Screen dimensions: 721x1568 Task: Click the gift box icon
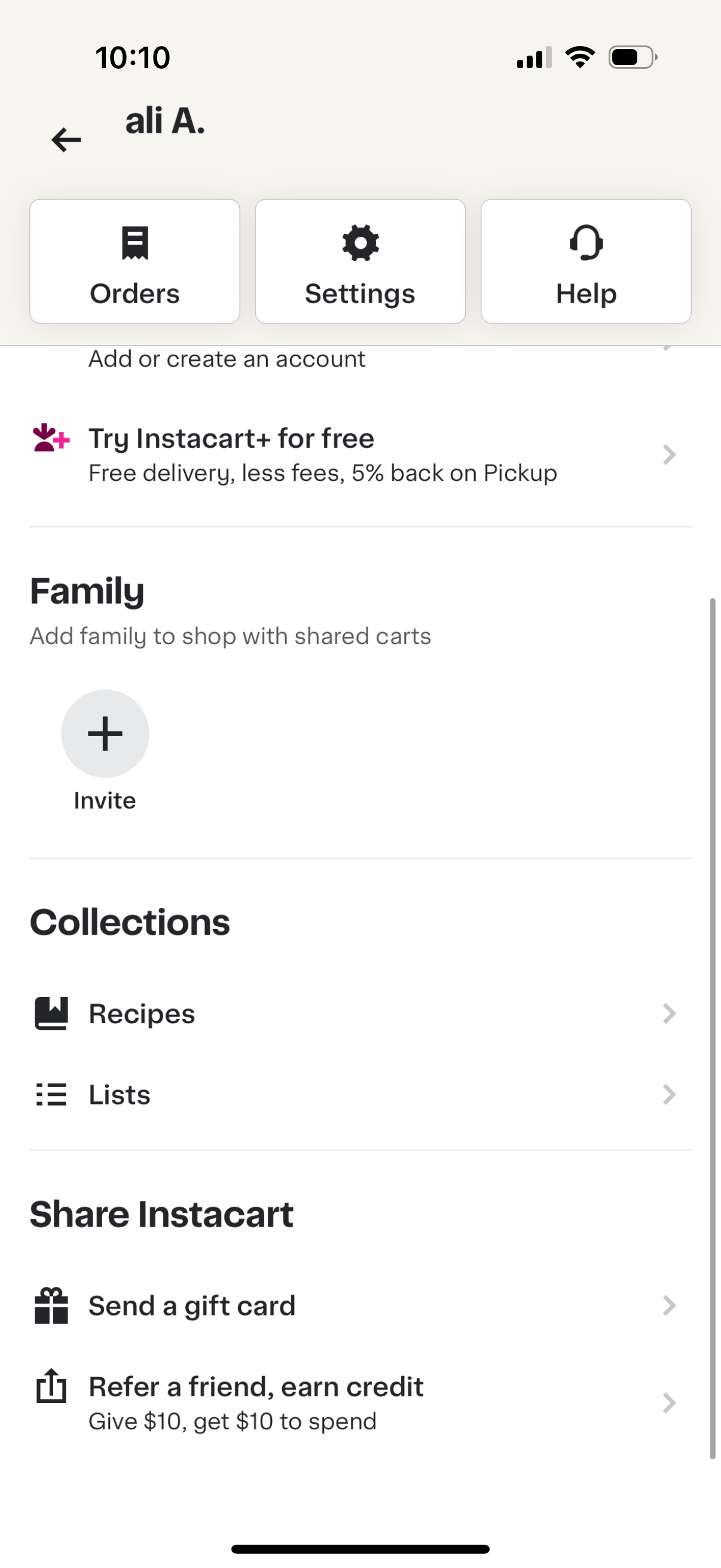tap(52, 1305)
